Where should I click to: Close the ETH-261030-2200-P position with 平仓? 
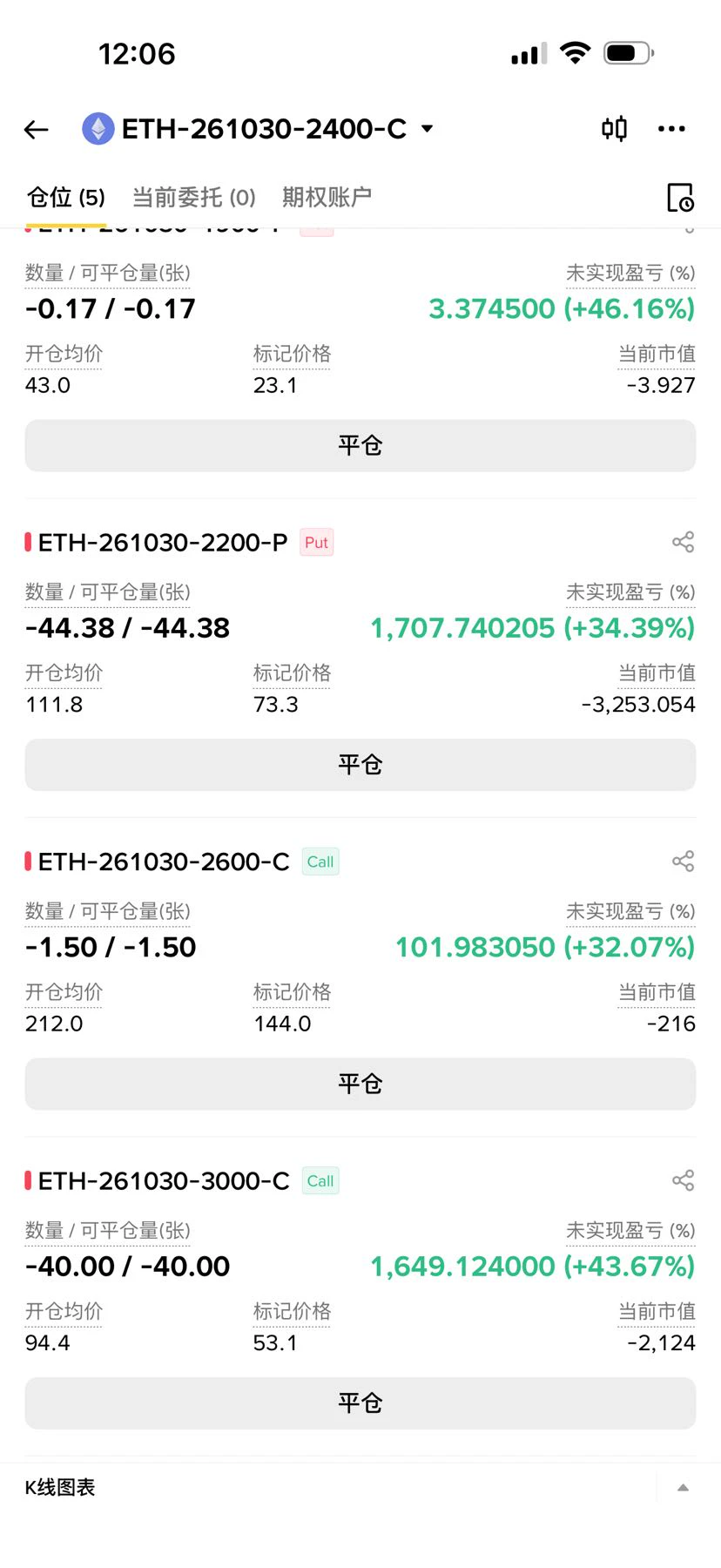pyautogui.click(x=360, y=765)
